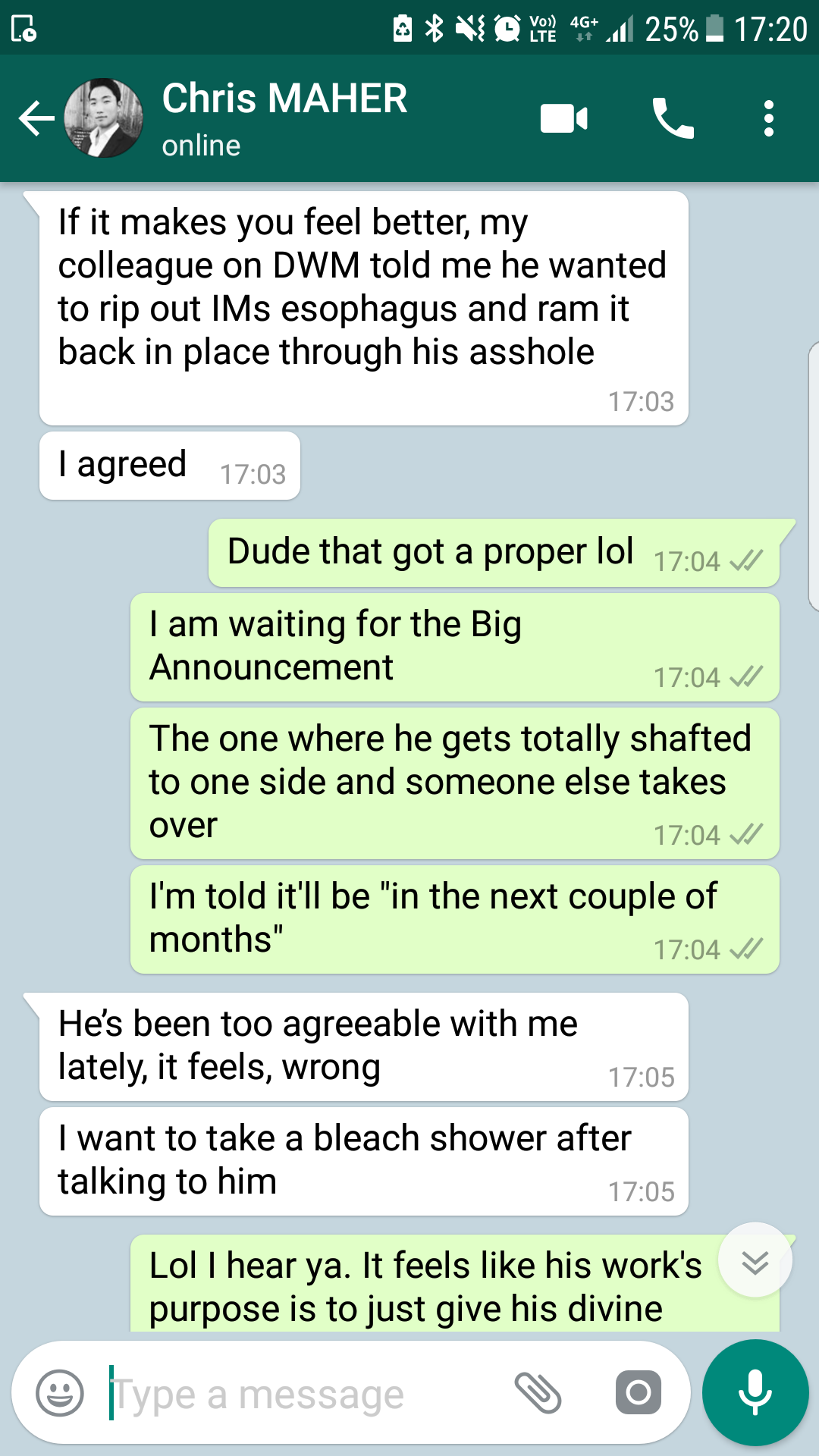Go back to the chat list
The height and width of the screenshot is (1456, 819).
(36, 119)
